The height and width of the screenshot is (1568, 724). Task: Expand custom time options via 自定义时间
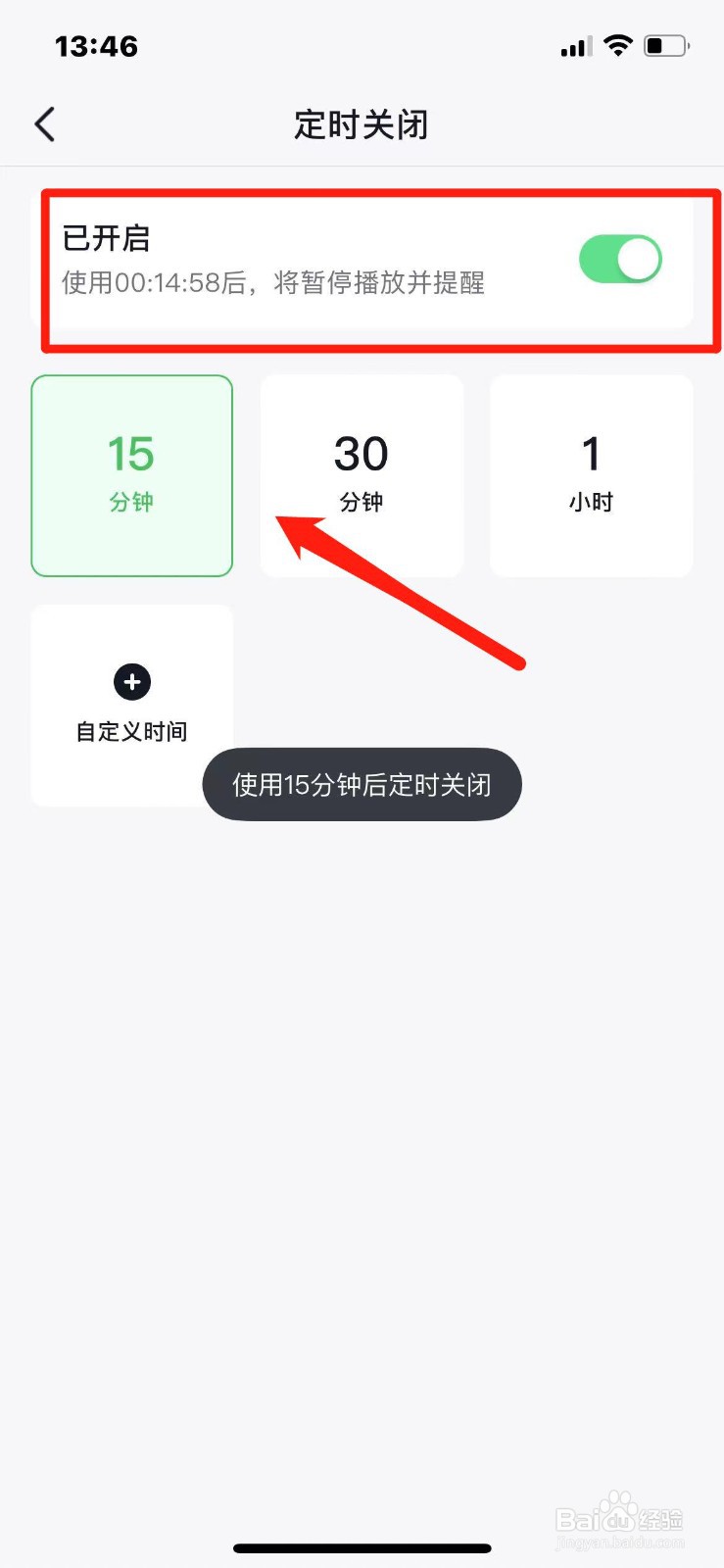131,706
